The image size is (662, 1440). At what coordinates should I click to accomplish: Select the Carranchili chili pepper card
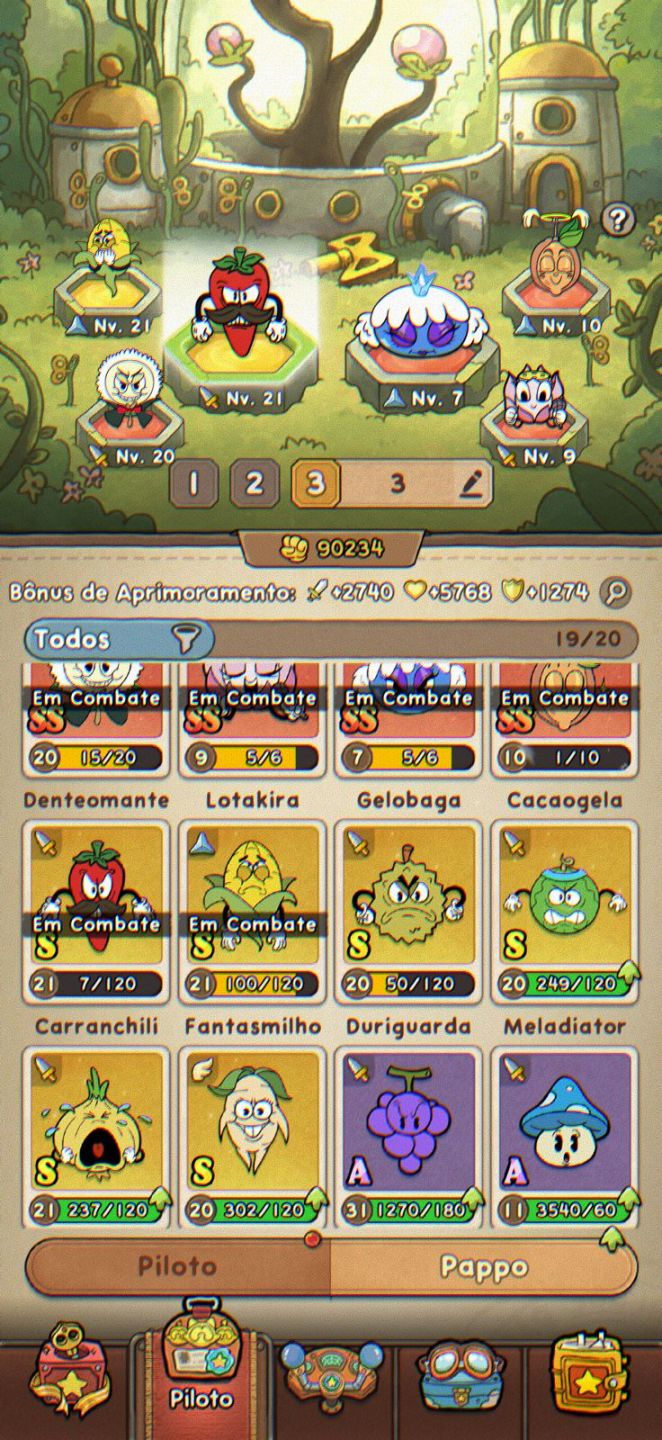click(x=96, y=910)
